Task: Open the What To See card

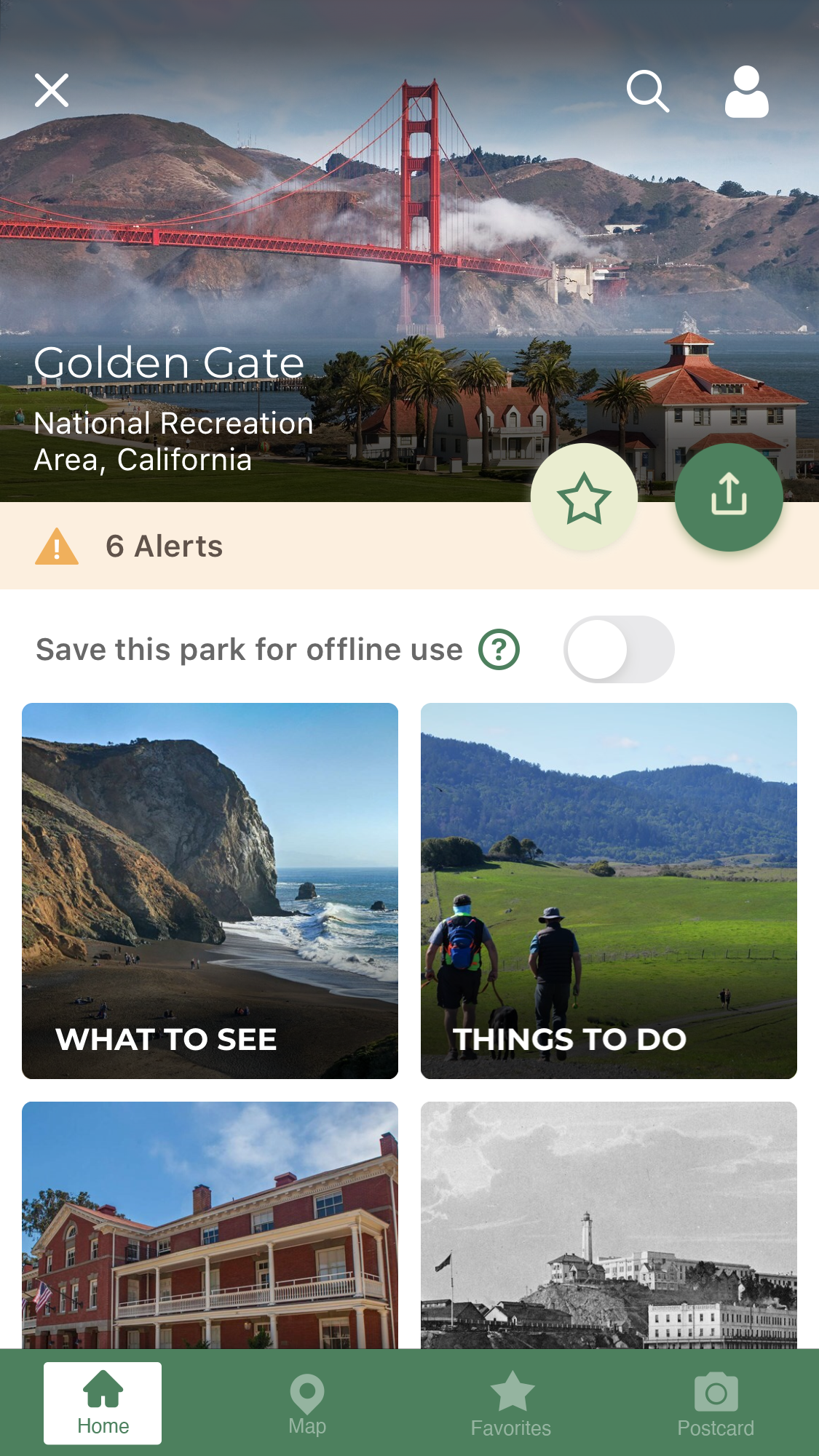Action: (x=210, y=891)
